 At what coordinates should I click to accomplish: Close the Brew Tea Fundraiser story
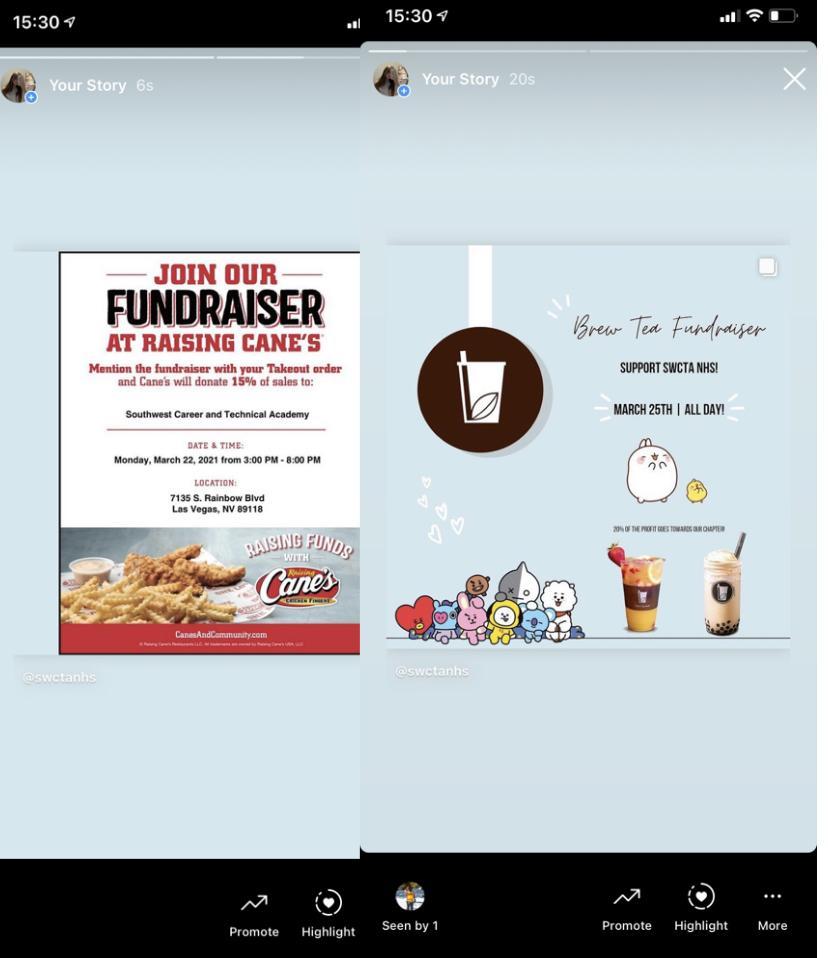click(794, 79)
